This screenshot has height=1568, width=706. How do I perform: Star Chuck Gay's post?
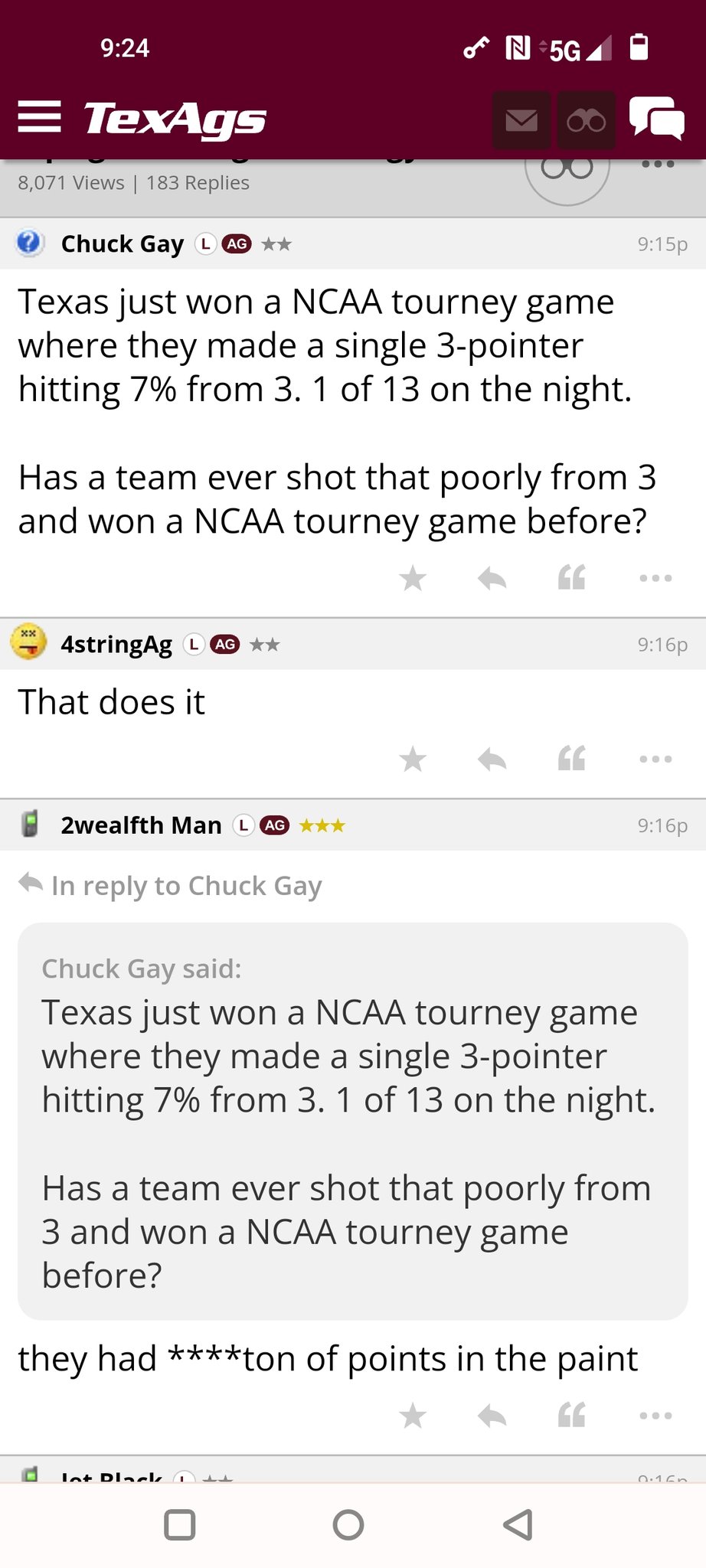tap(413, 579)
